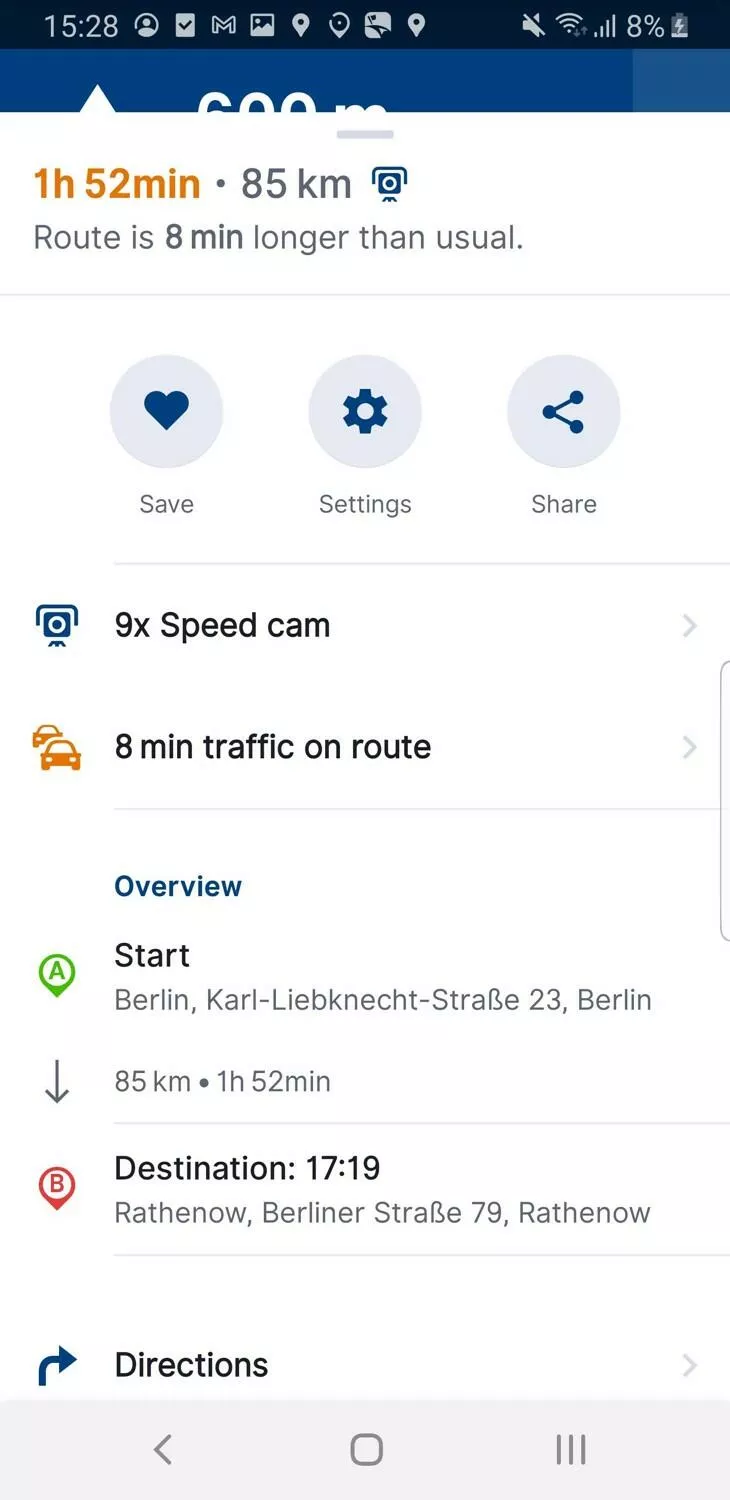Save this route to favorites
Image resolution: width=730 pixels, height=1500 pixels.
click(x=166, y=411)
